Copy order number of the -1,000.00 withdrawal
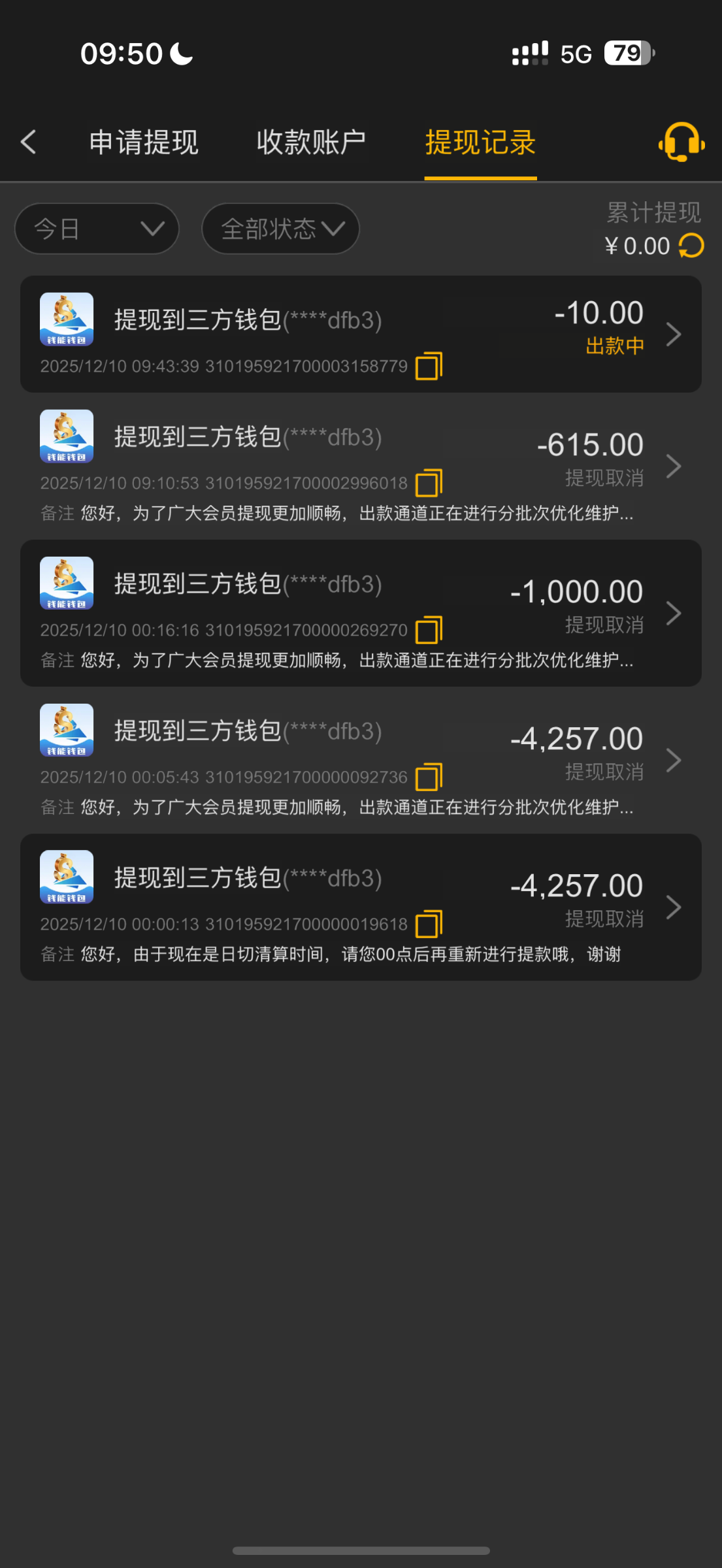Image resolution: width=722 pixels, height=1568 pixels. click(431, 630)
